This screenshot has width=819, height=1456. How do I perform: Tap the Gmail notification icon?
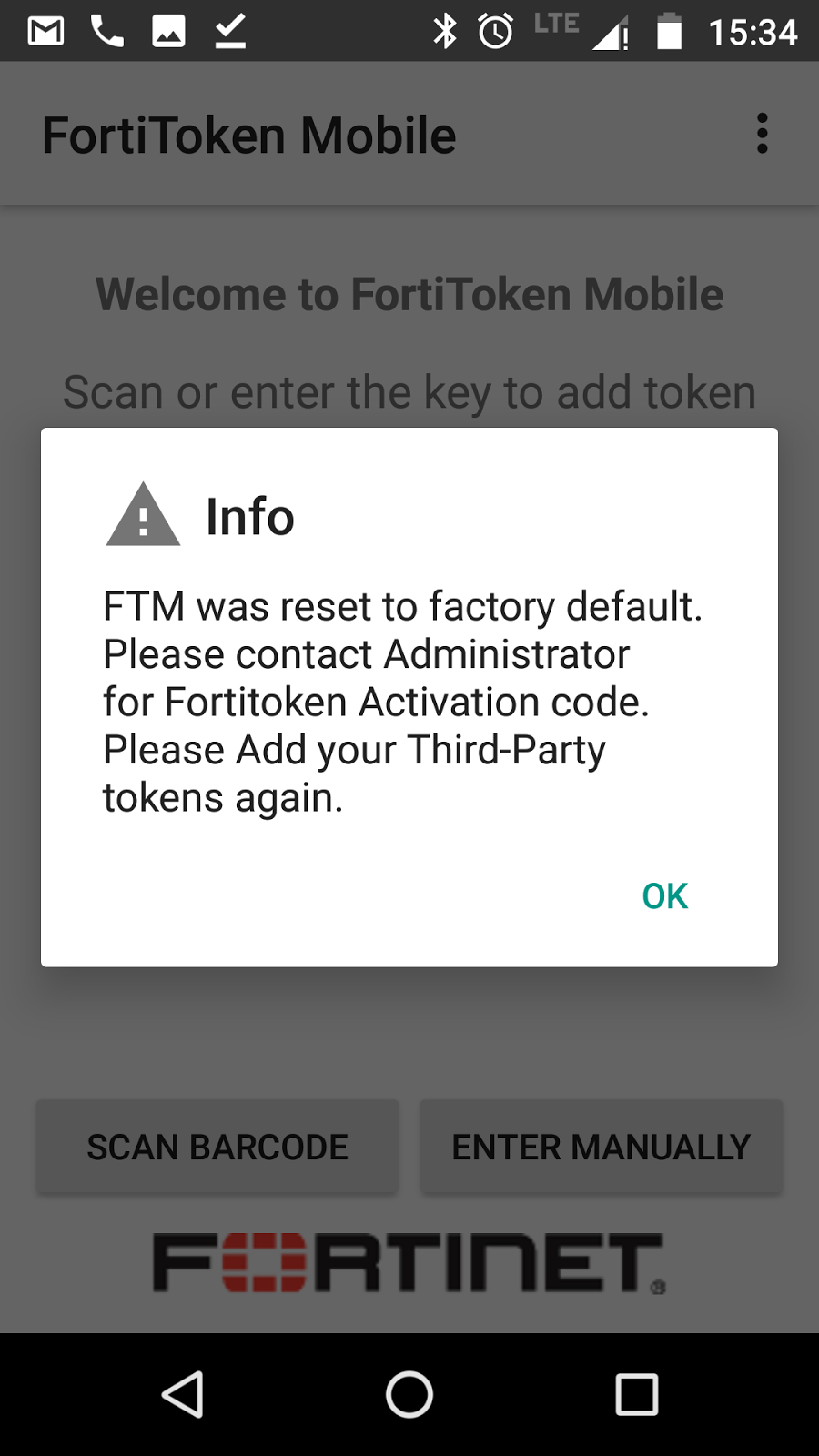click(x=45, y=30)
